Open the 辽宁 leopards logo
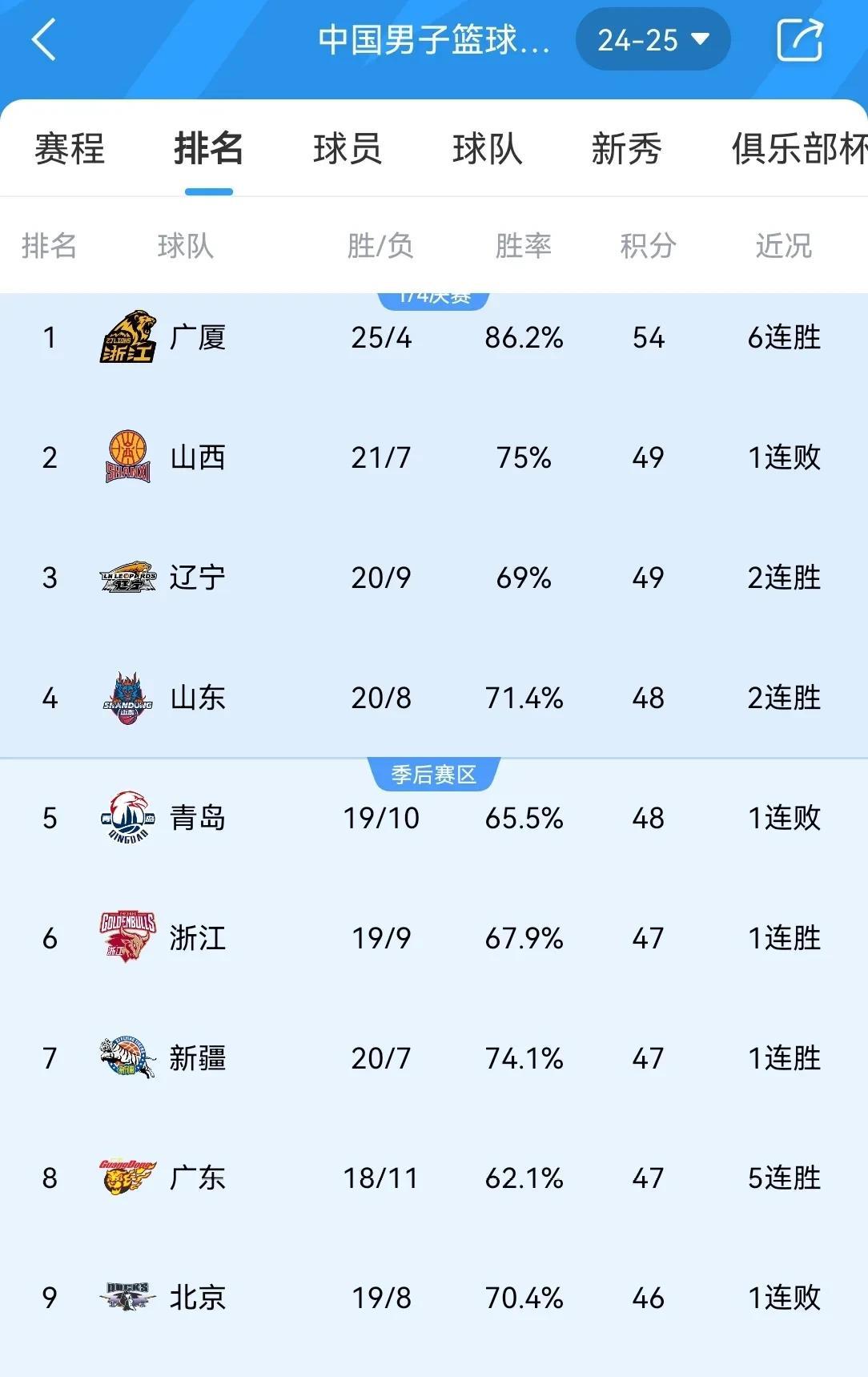 point(127,578)
